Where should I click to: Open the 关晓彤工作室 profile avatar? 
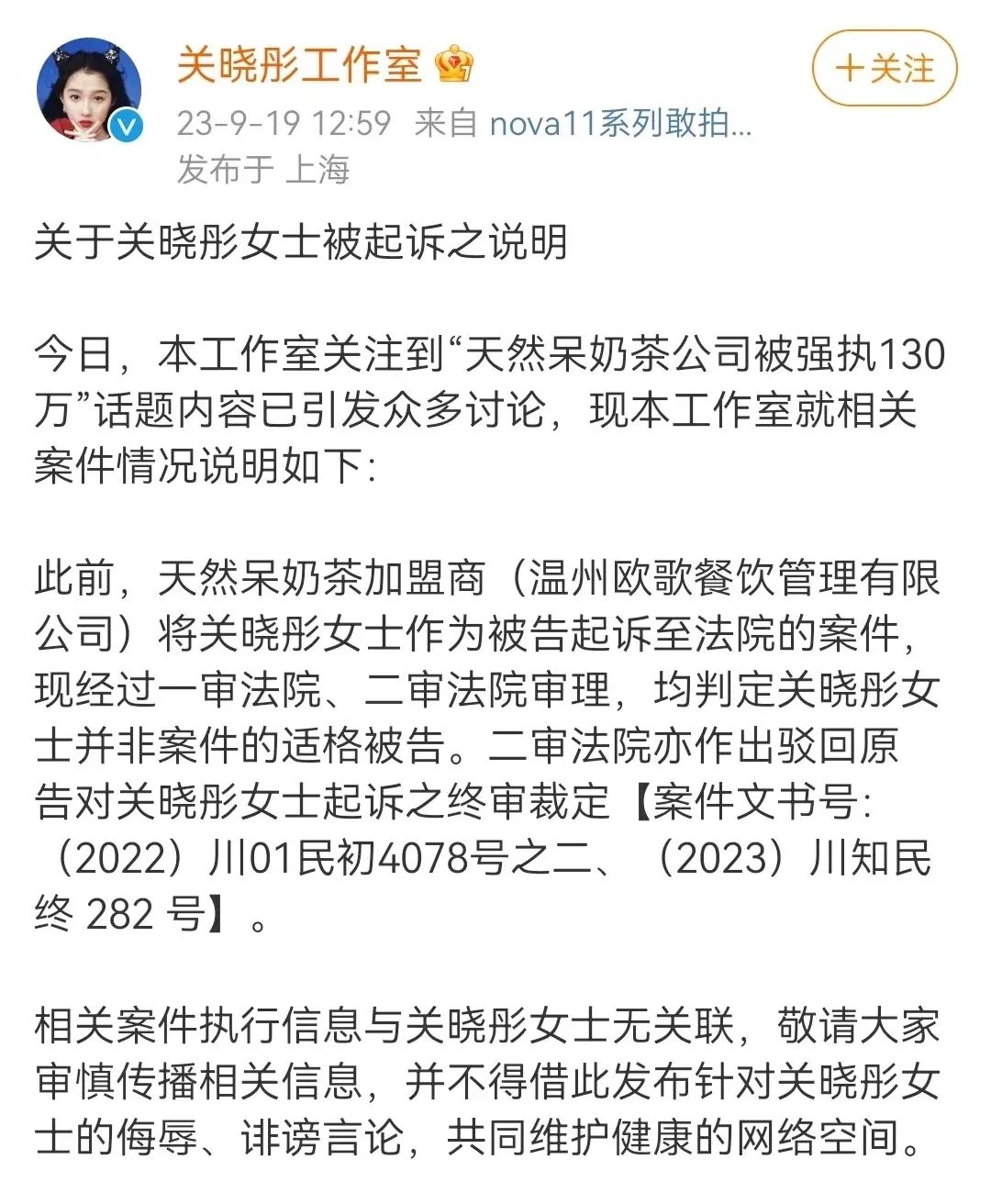pyautogui.click(x=89, y=90)
